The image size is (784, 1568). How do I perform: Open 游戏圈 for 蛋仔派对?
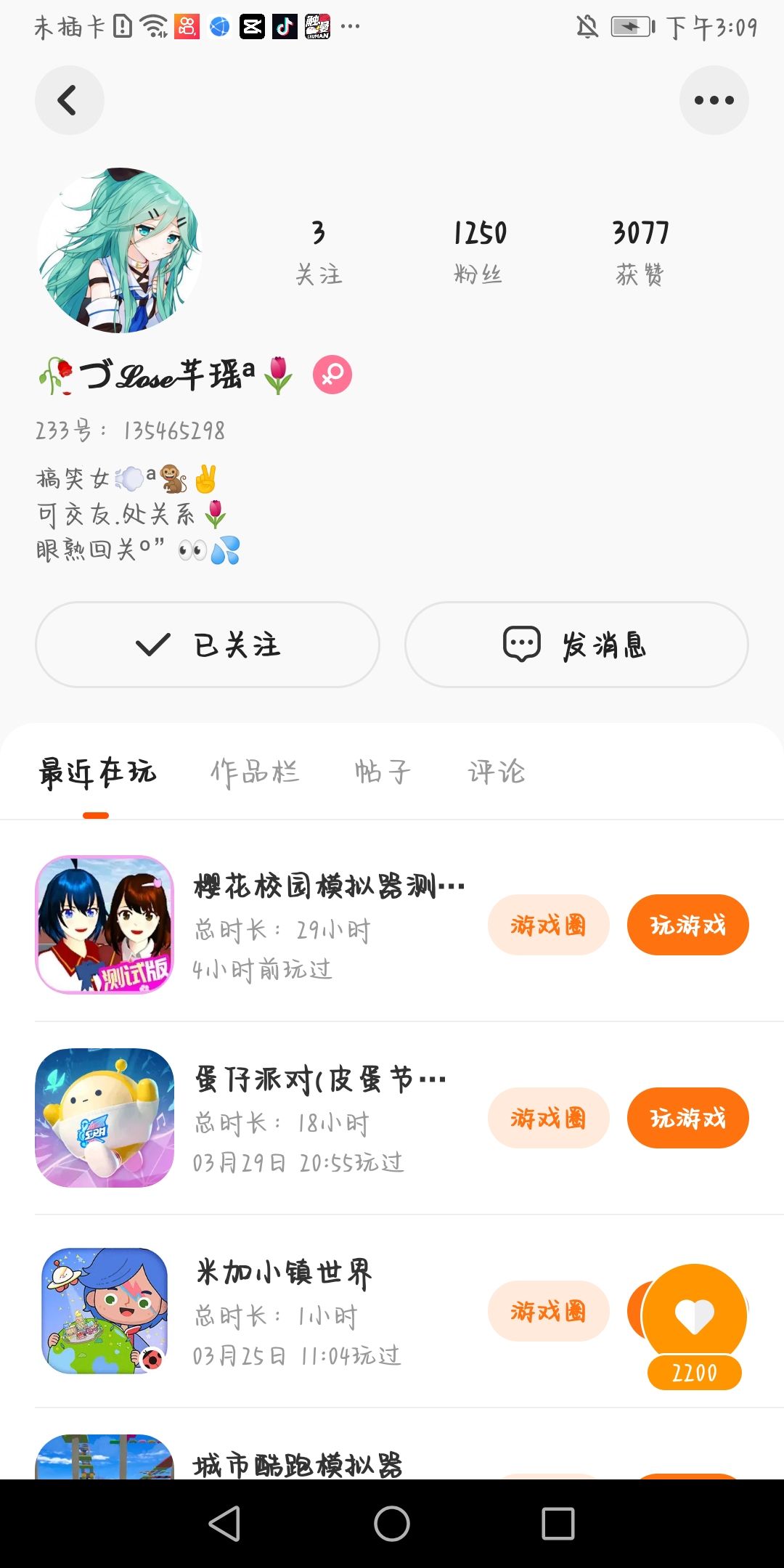[x=548, y=1118]
